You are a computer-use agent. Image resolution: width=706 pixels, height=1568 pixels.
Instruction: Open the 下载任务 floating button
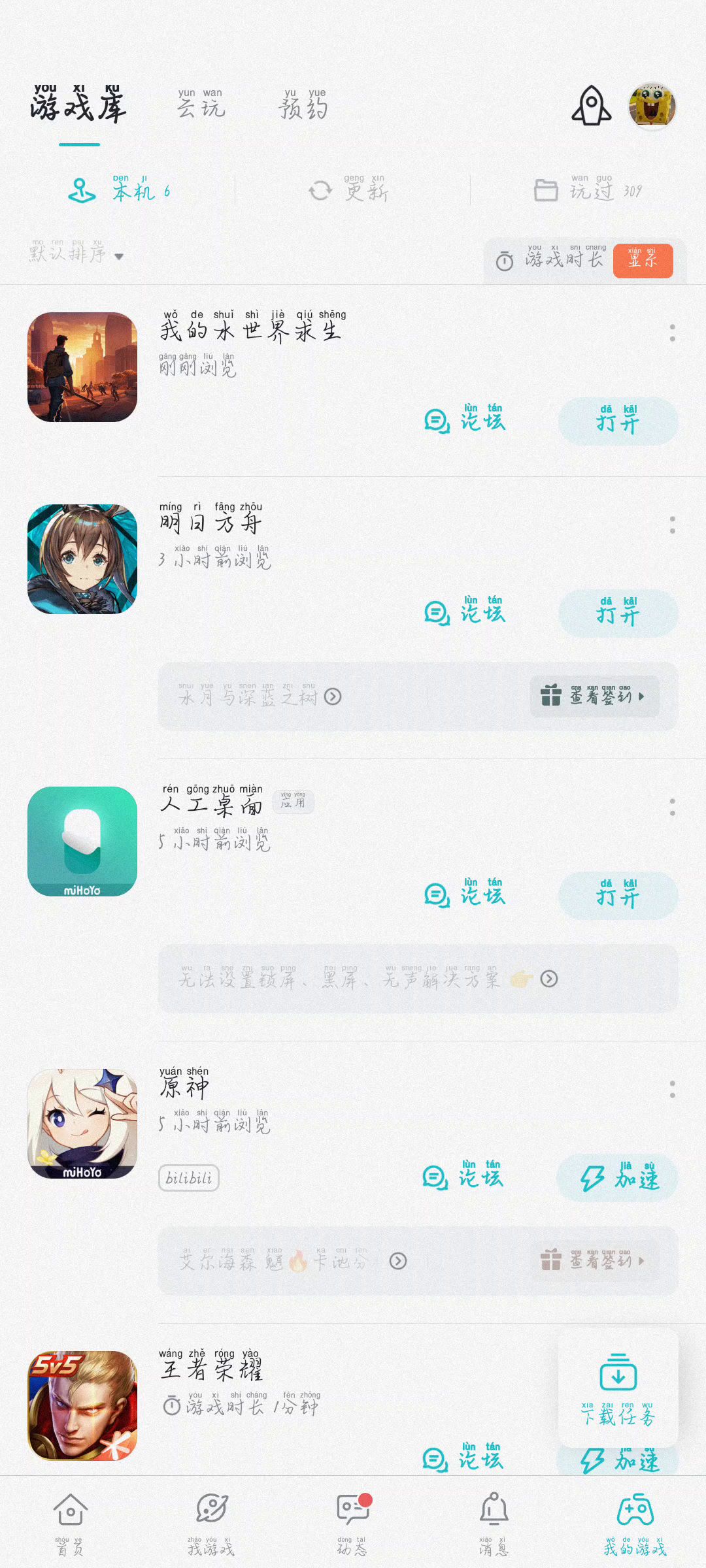618,1388
